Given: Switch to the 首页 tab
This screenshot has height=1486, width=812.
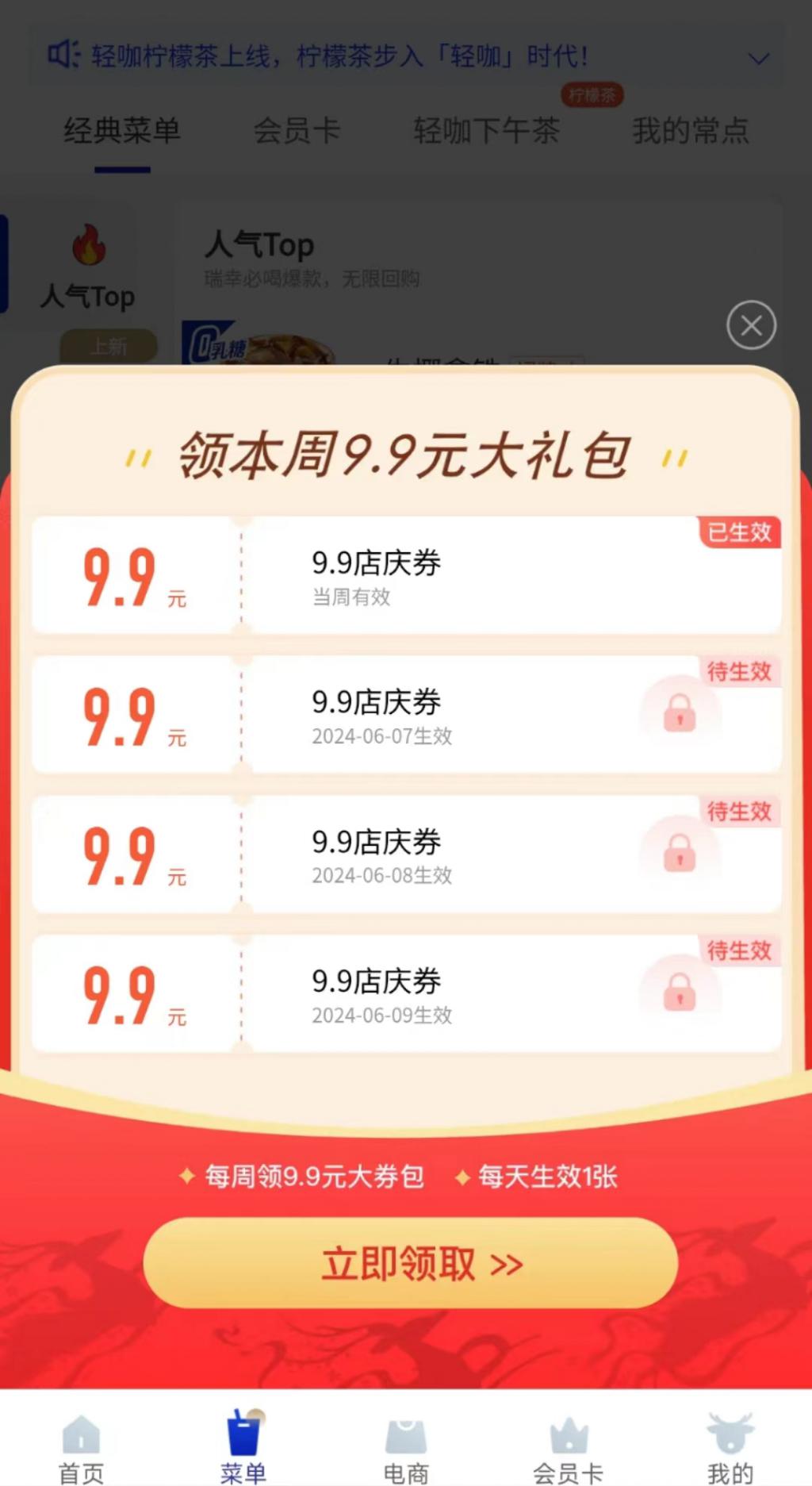Looking at the screenshot, I should click(x=81, y=1448).
